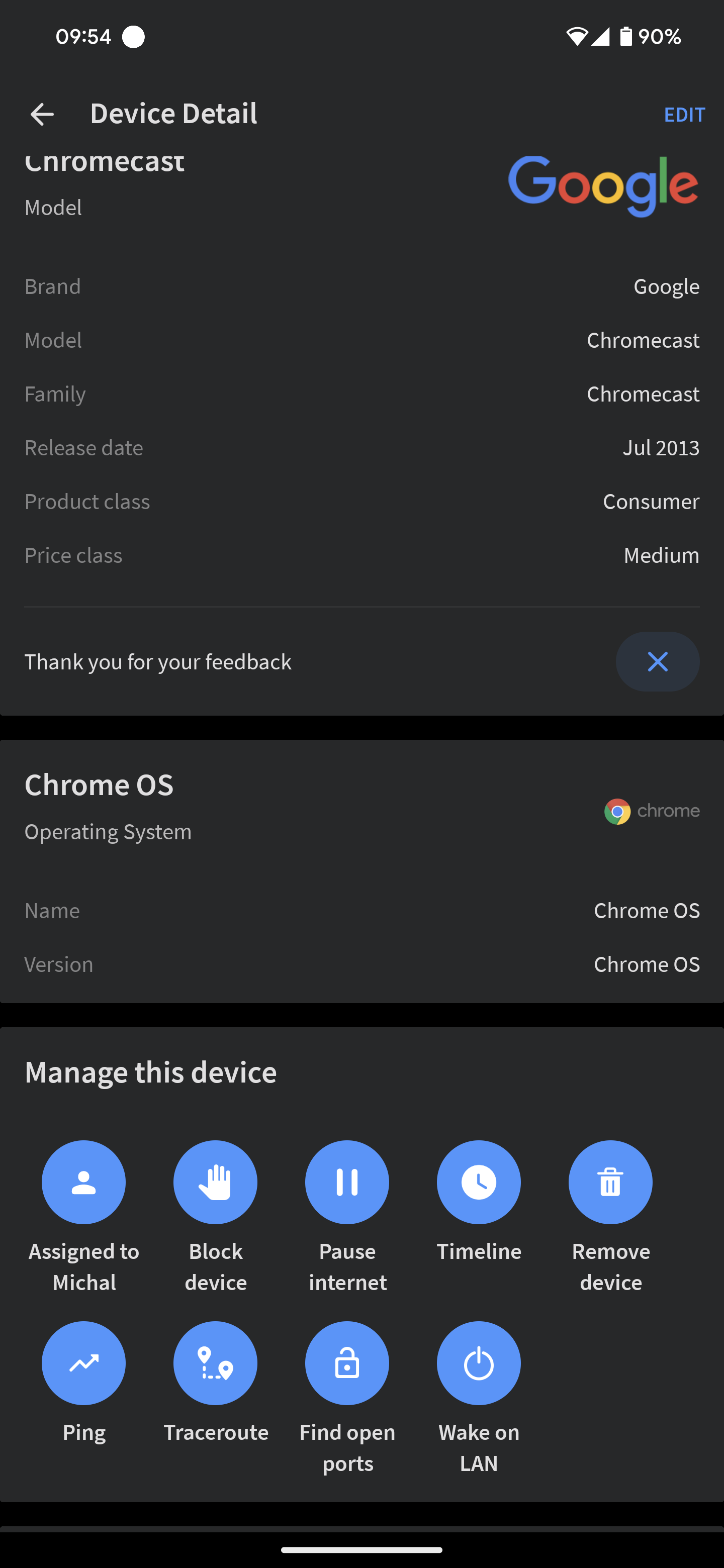
Task: Open the device Timeline
Action: (479, 1182)
